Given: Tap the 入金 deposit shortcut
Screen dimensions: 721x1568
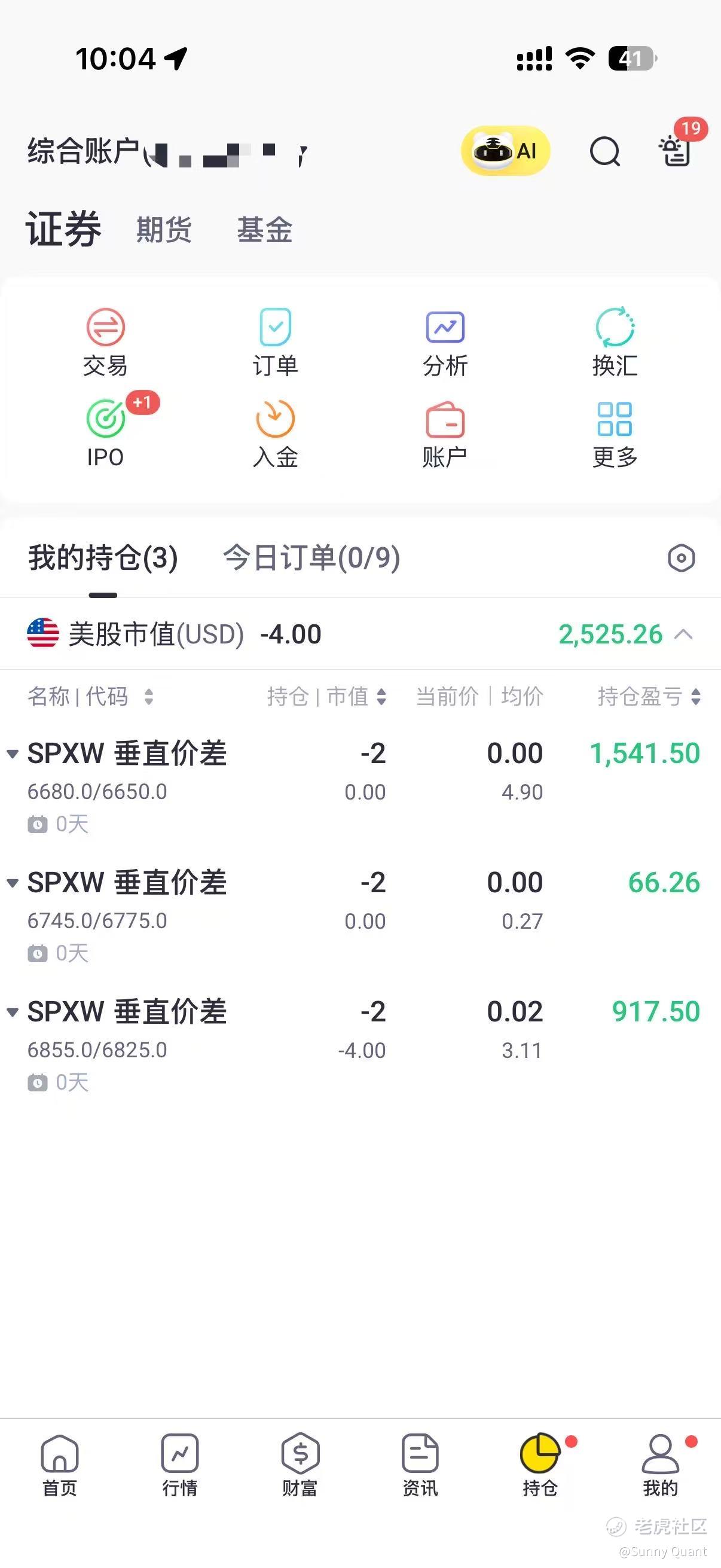Looking at the screenshot, I should click(x=276, y=433).
